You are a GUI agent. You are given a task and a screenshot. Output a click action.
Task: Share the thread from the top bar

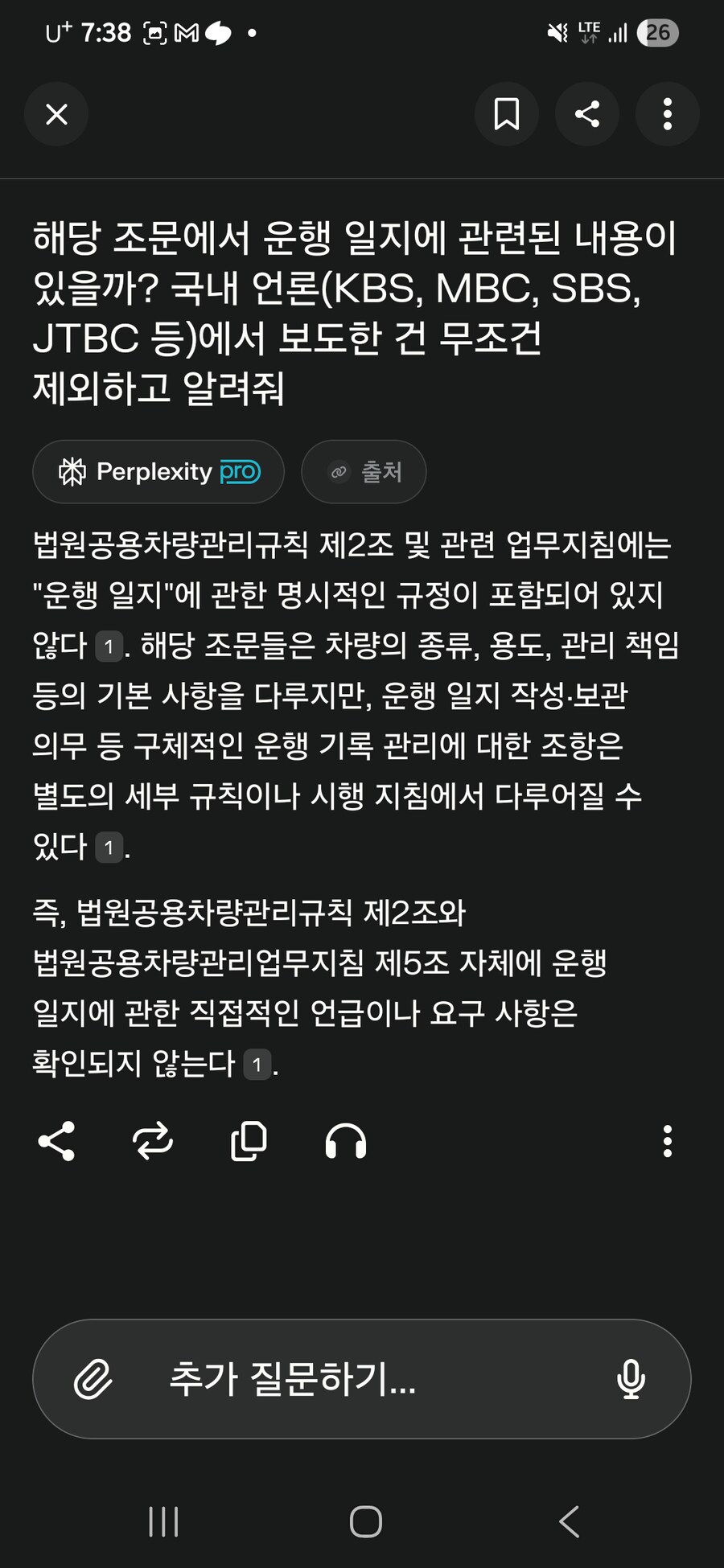click(x=587, y=114)
